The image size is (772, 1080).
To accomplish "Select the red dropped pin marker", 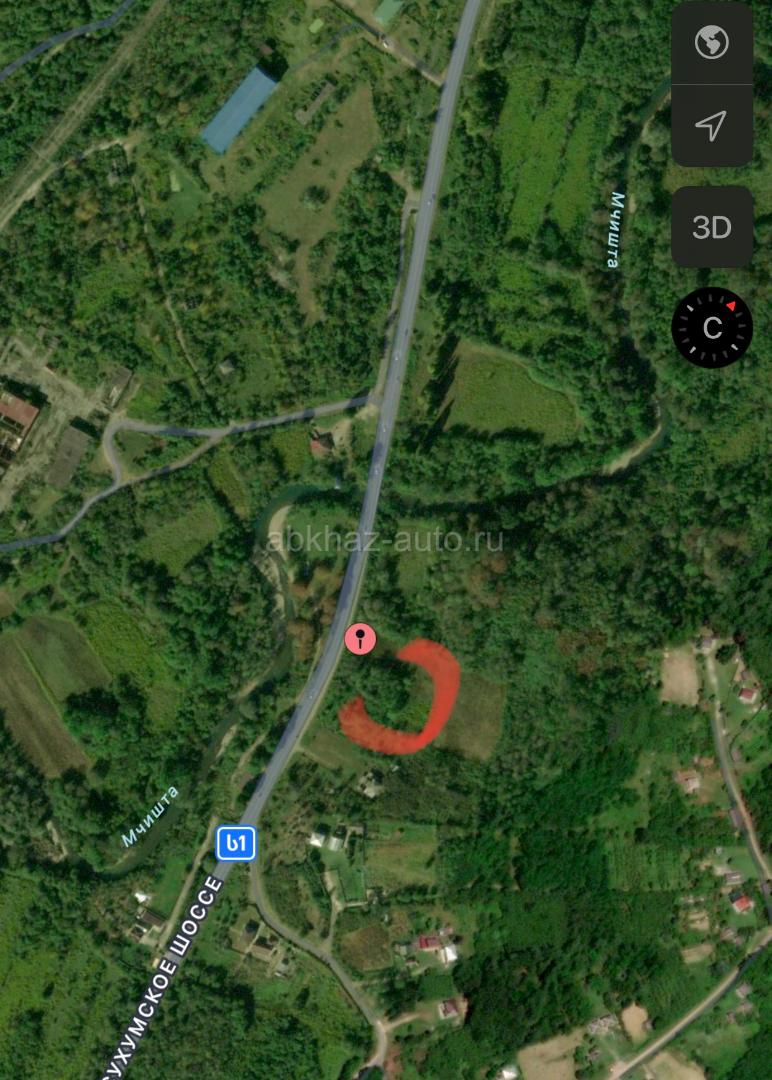I will coord(360,639).
